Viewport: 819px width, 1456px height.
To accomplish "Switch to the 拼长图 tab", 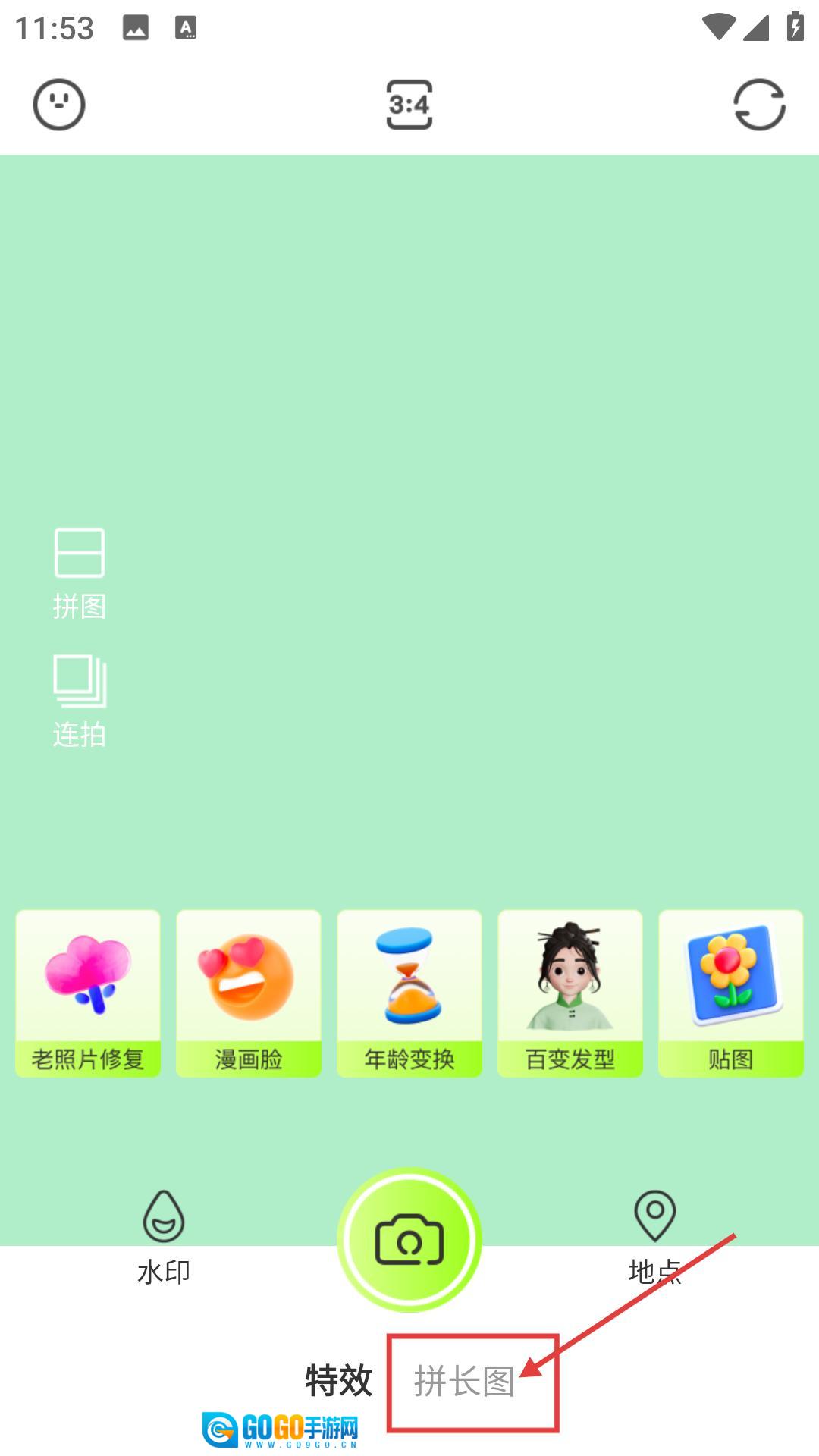I will [464, 1382].
